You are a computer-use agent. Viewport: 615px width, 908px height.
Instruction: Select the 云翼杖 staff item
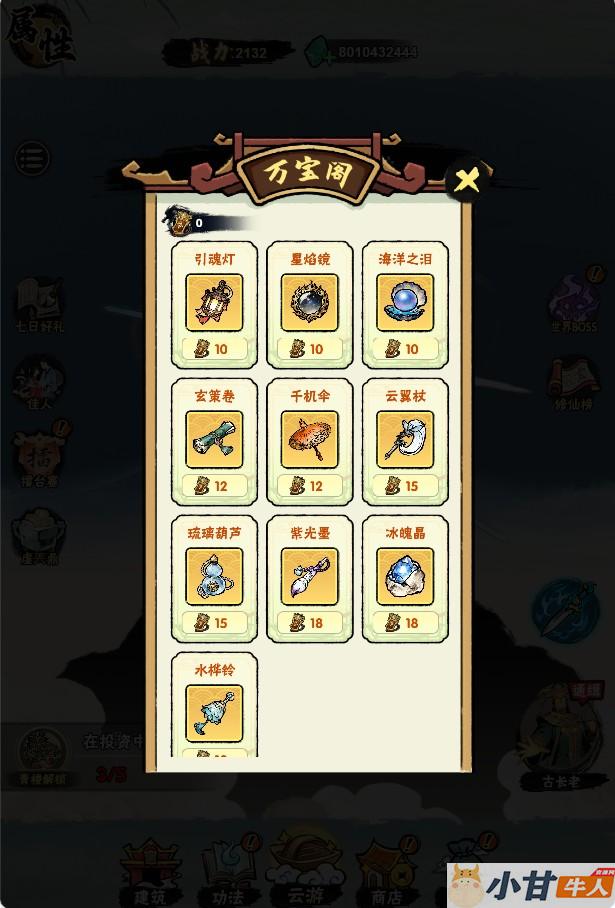point(405,440)
